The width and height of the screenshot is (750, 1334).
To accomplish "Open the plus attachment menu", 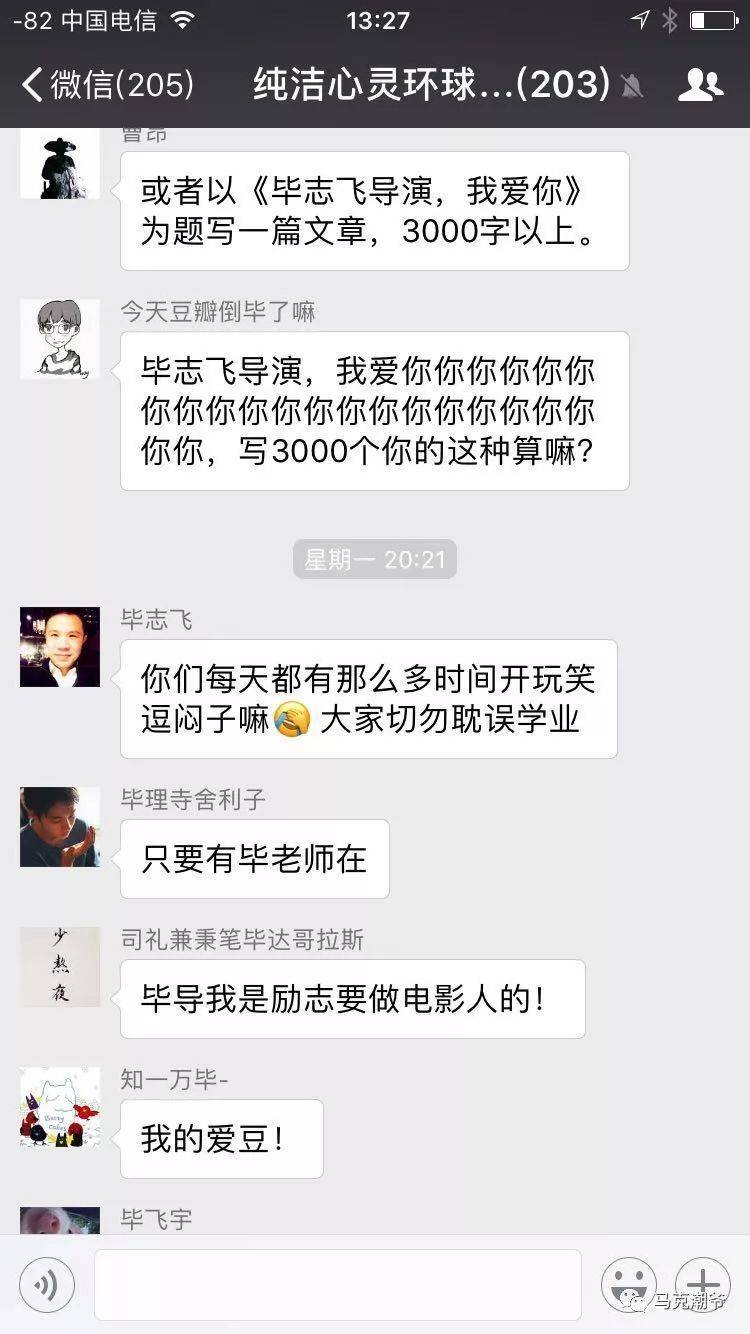I will click(x=703, y=1285).
